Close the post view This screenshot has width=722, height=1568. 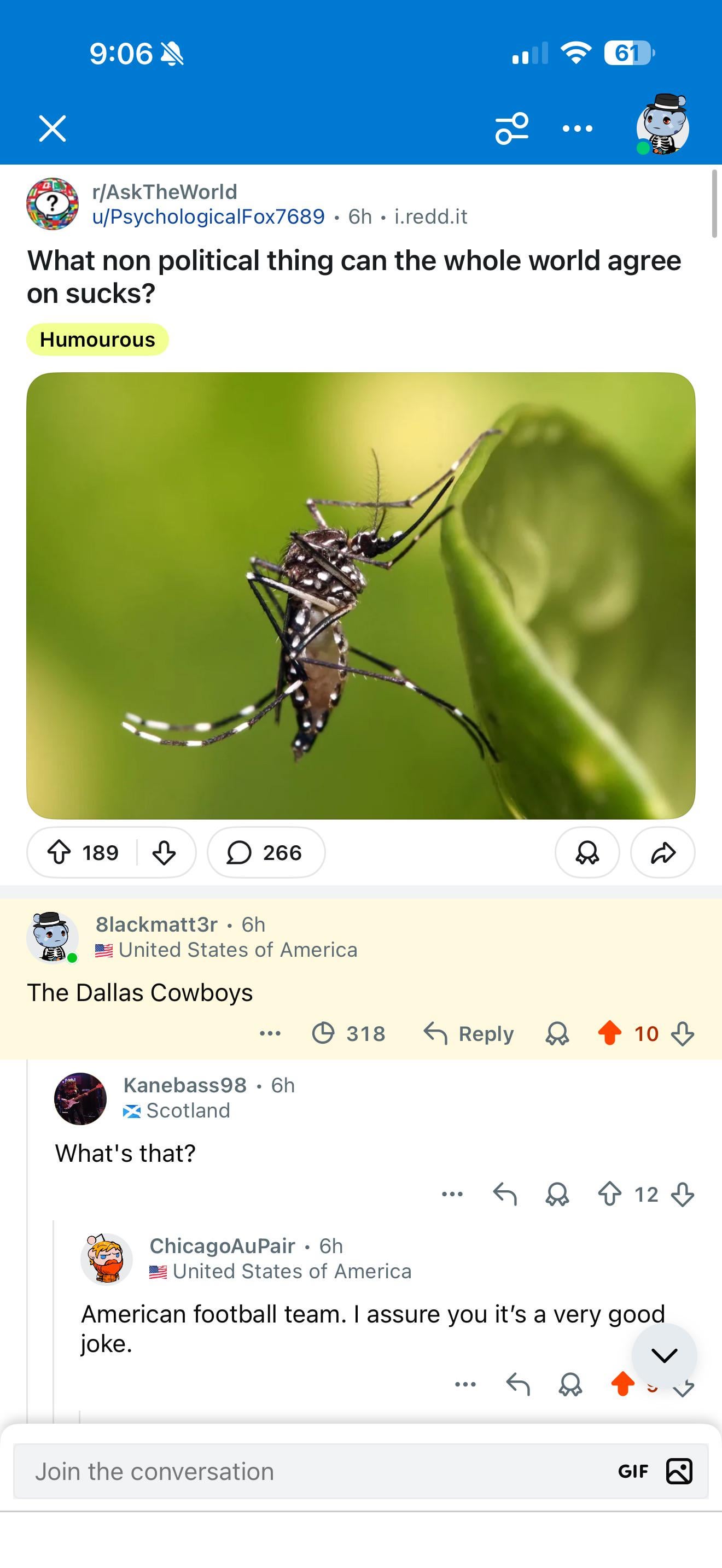(53, 128)
